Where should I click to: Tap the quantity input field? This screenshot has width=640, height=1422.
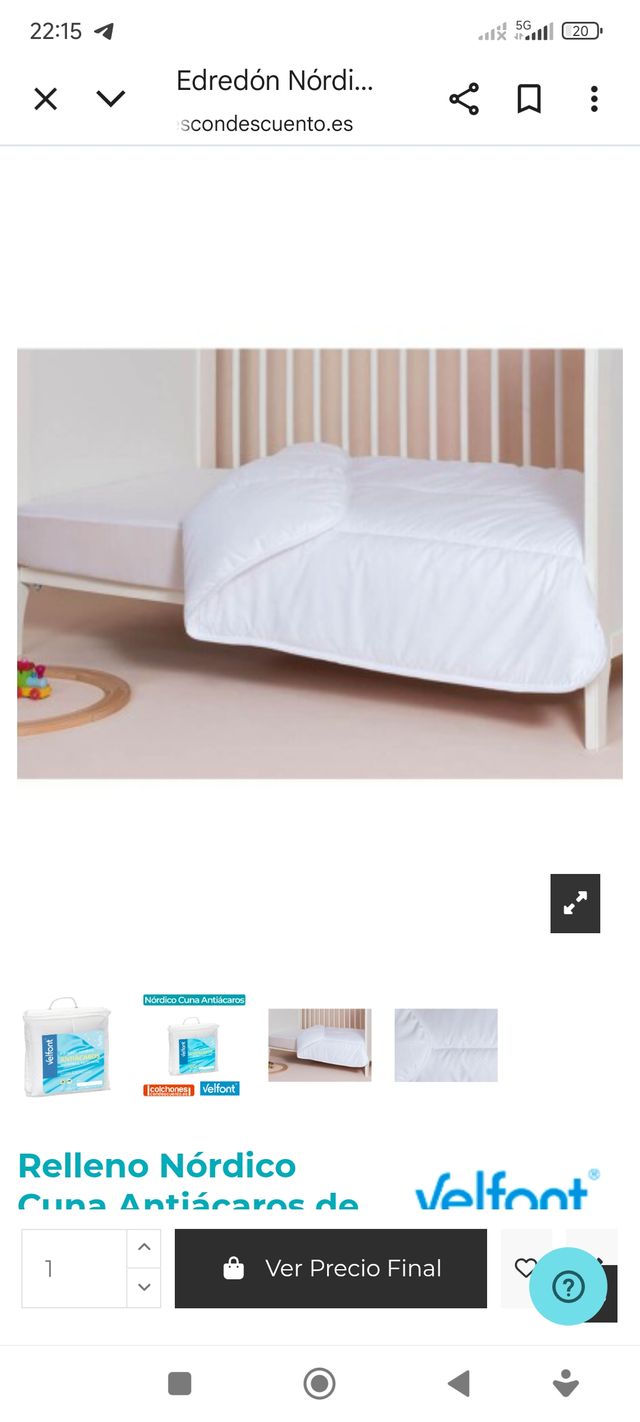coord(75,1268)
